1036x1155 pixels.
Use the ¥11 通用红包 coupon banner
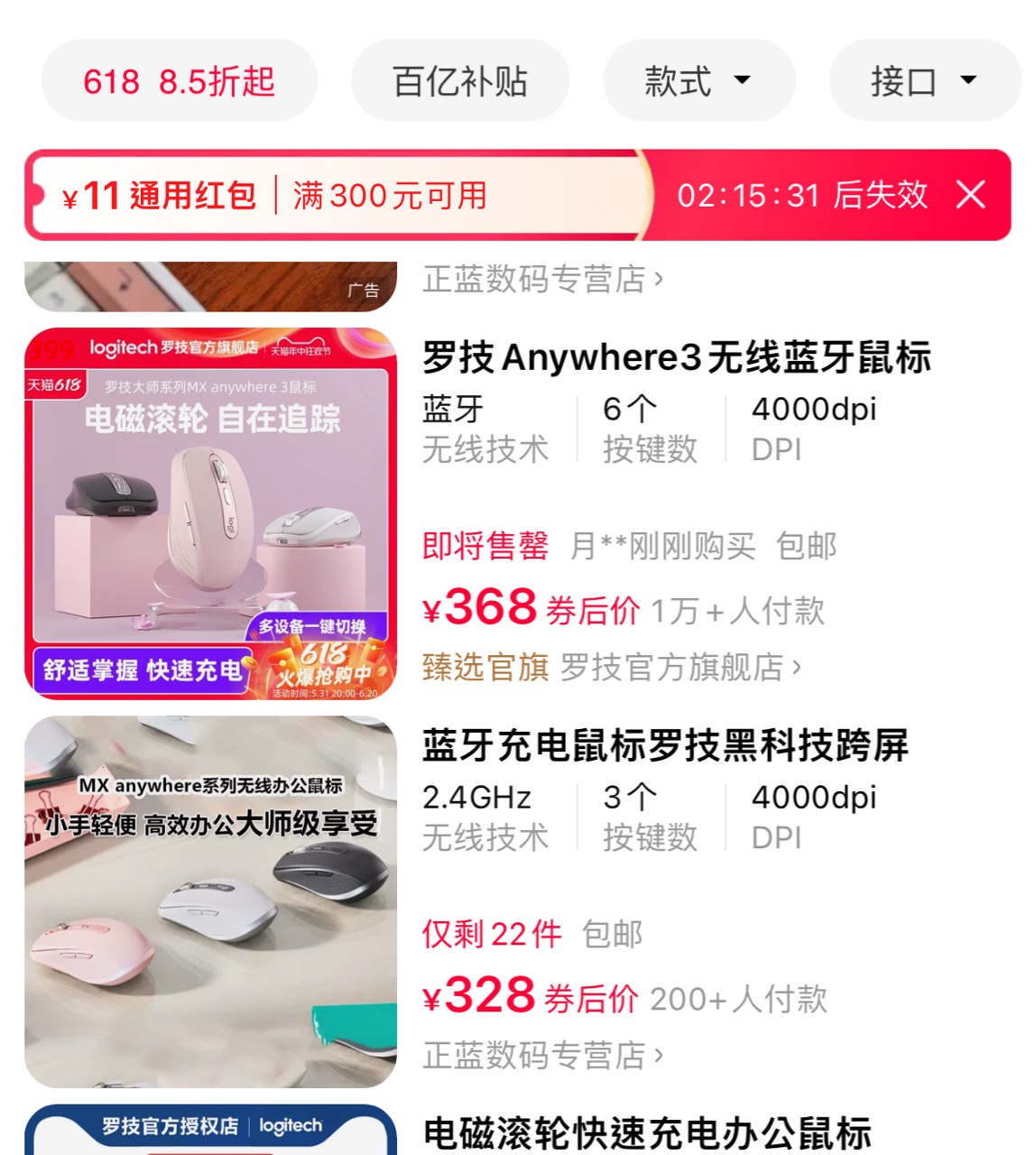click(x=334, y=195)
